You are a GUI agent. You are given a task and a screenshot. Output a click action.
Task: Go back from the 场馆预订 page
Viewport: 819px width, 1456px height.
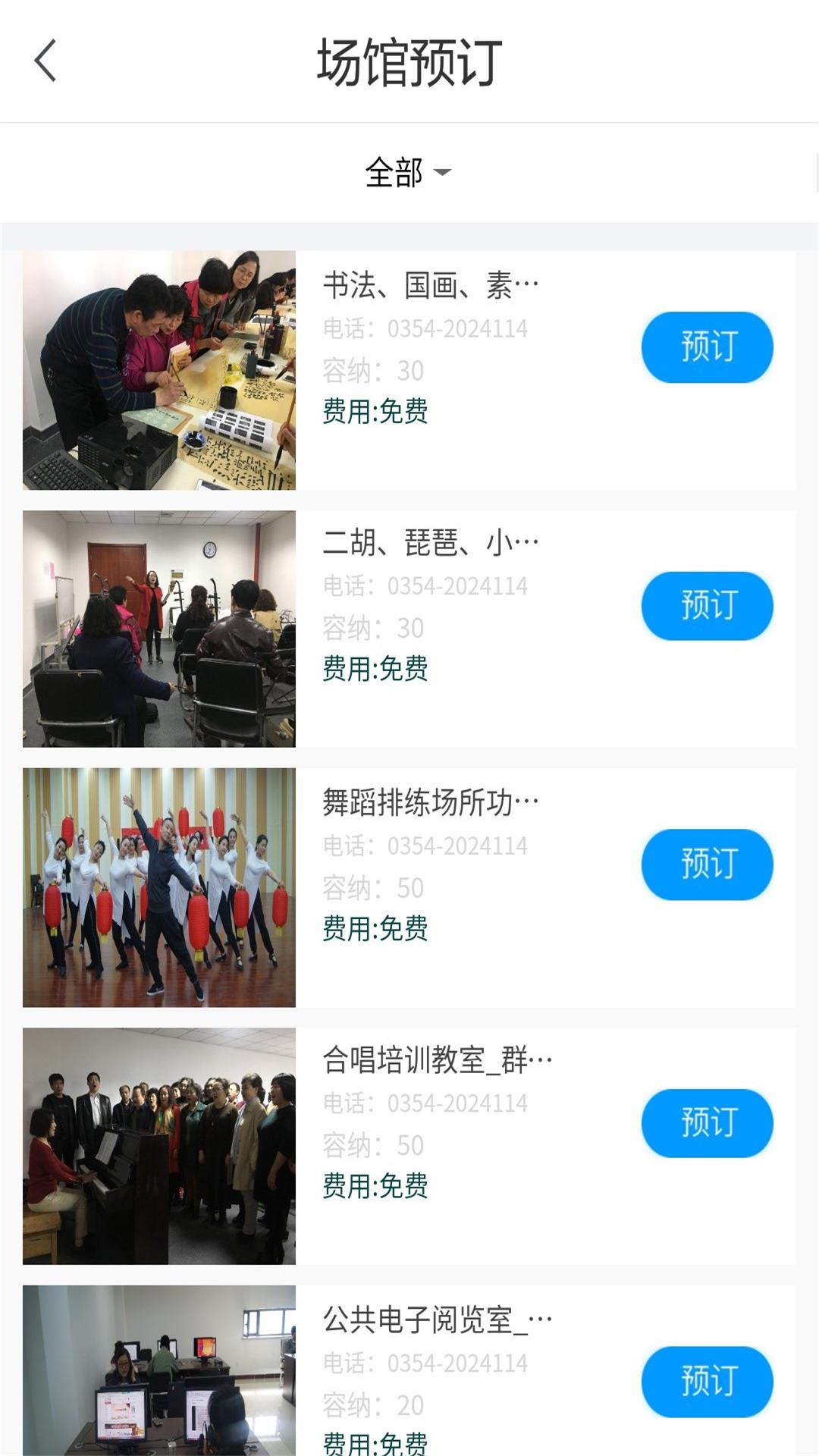[x=45, y=61]
